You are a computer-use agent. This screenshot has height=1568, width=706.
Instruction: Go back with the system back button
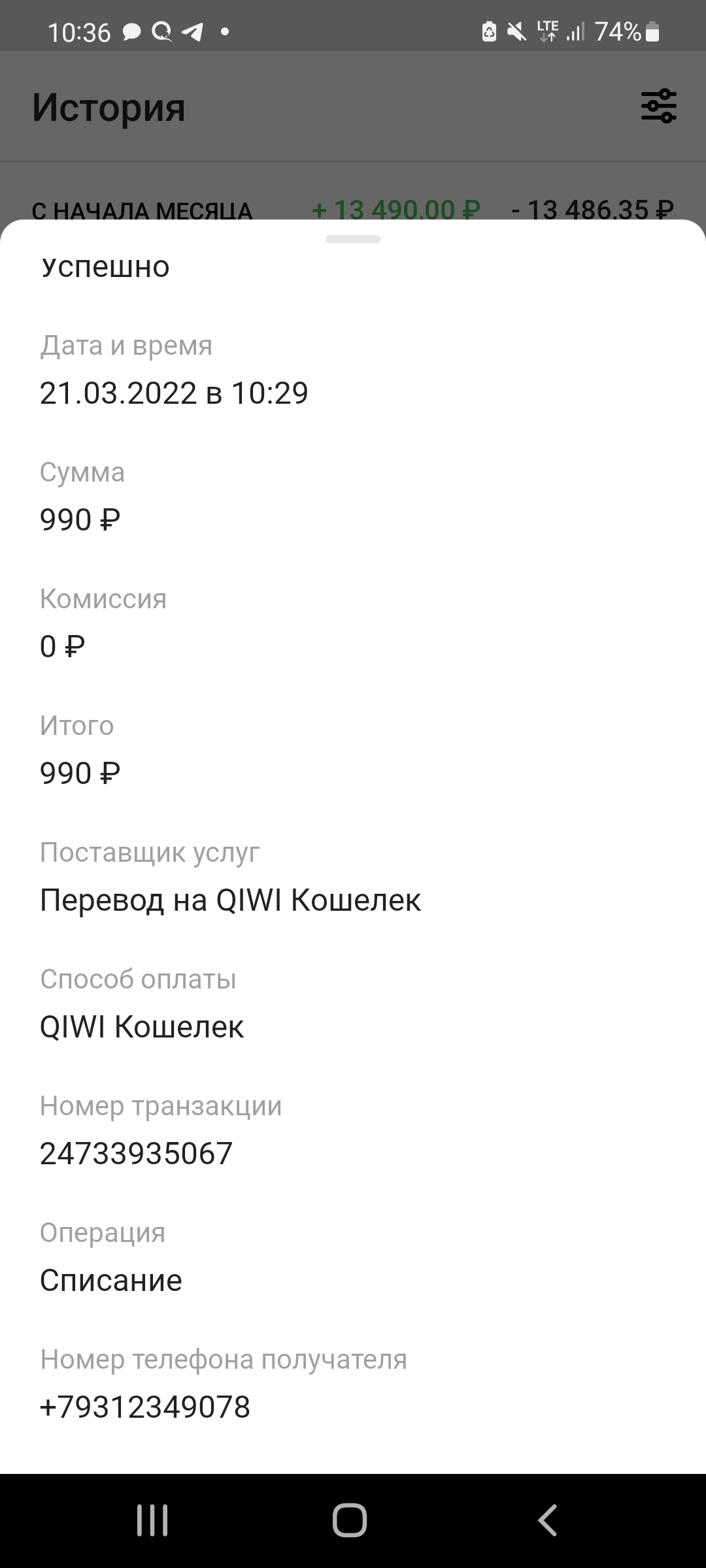click(x=548, y=1520)
